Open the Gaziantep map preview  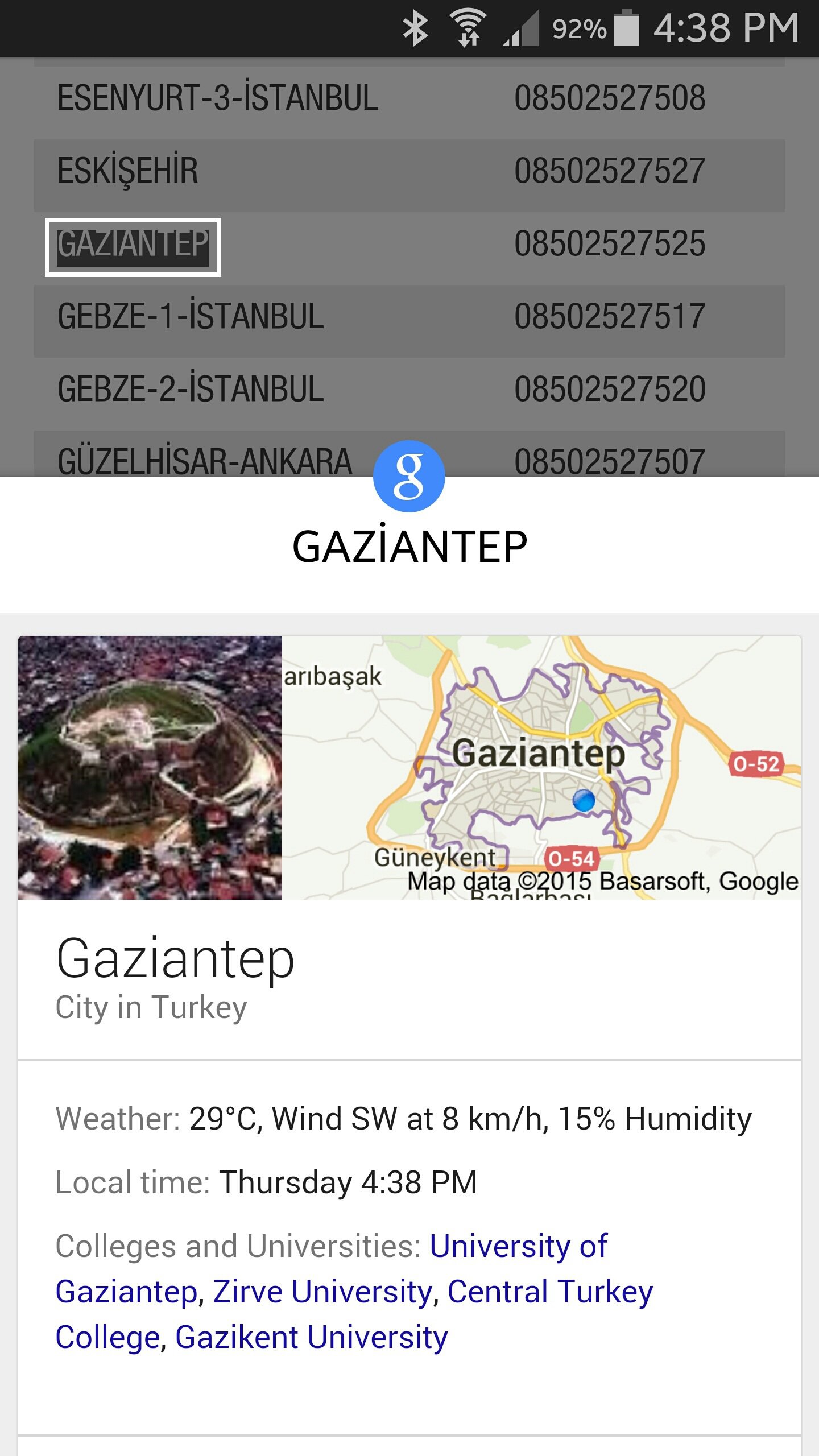pos(540,767)
